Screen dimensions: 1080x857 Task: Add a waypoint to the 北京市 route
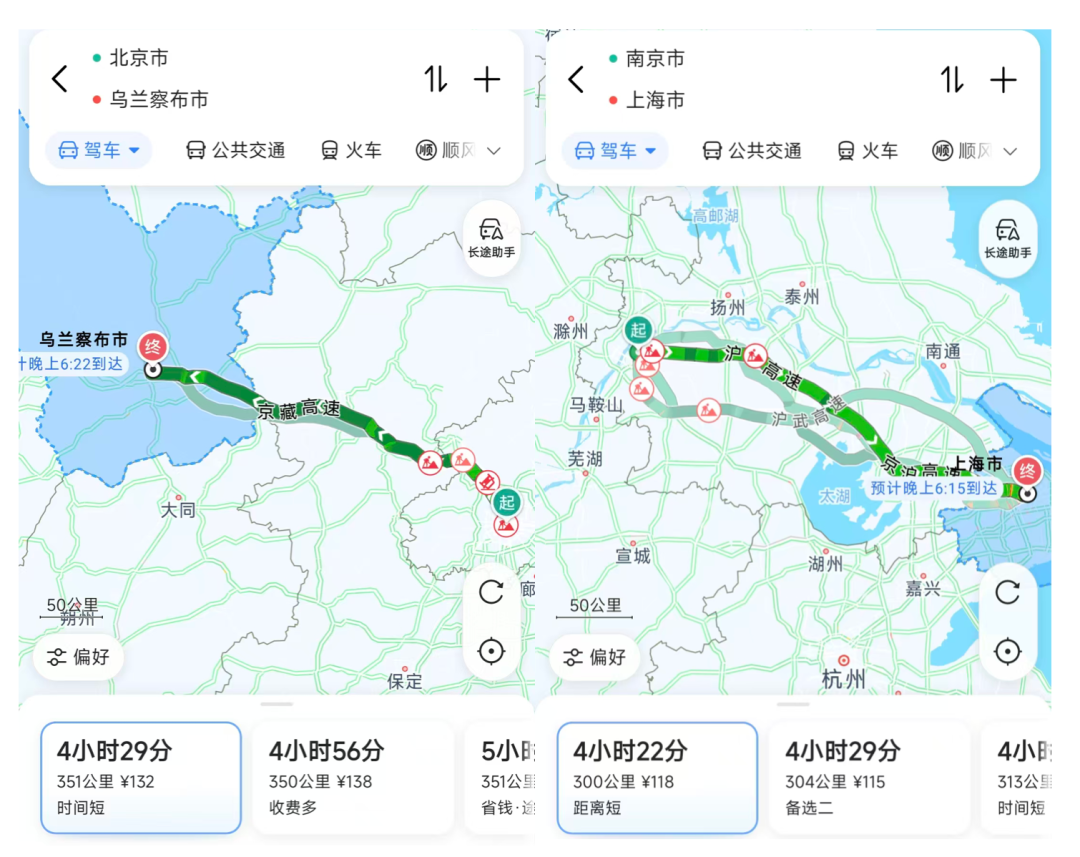tap(487, 79)
